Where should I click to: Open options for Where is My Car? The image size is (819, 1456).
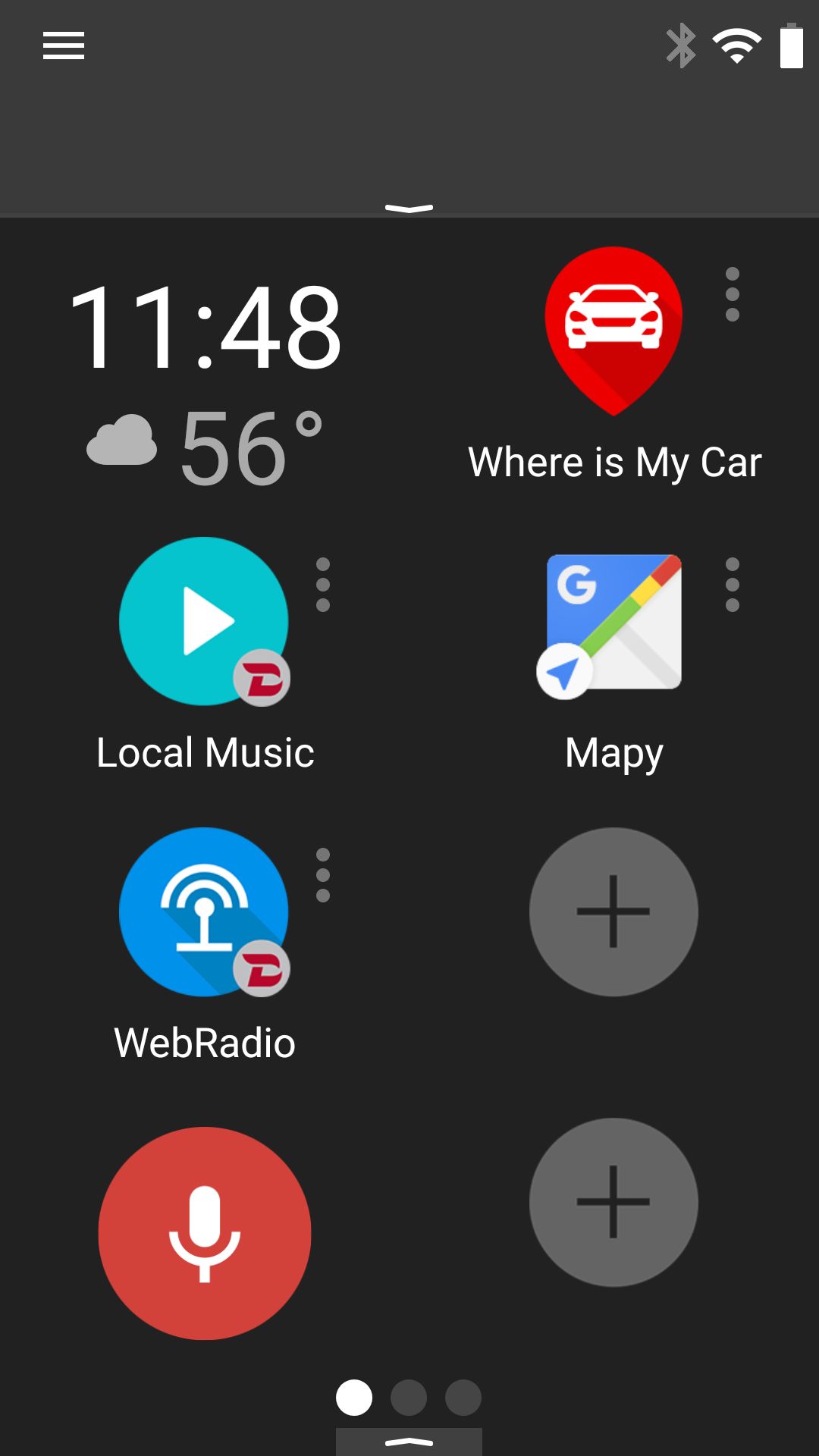(x=733, y=294)
